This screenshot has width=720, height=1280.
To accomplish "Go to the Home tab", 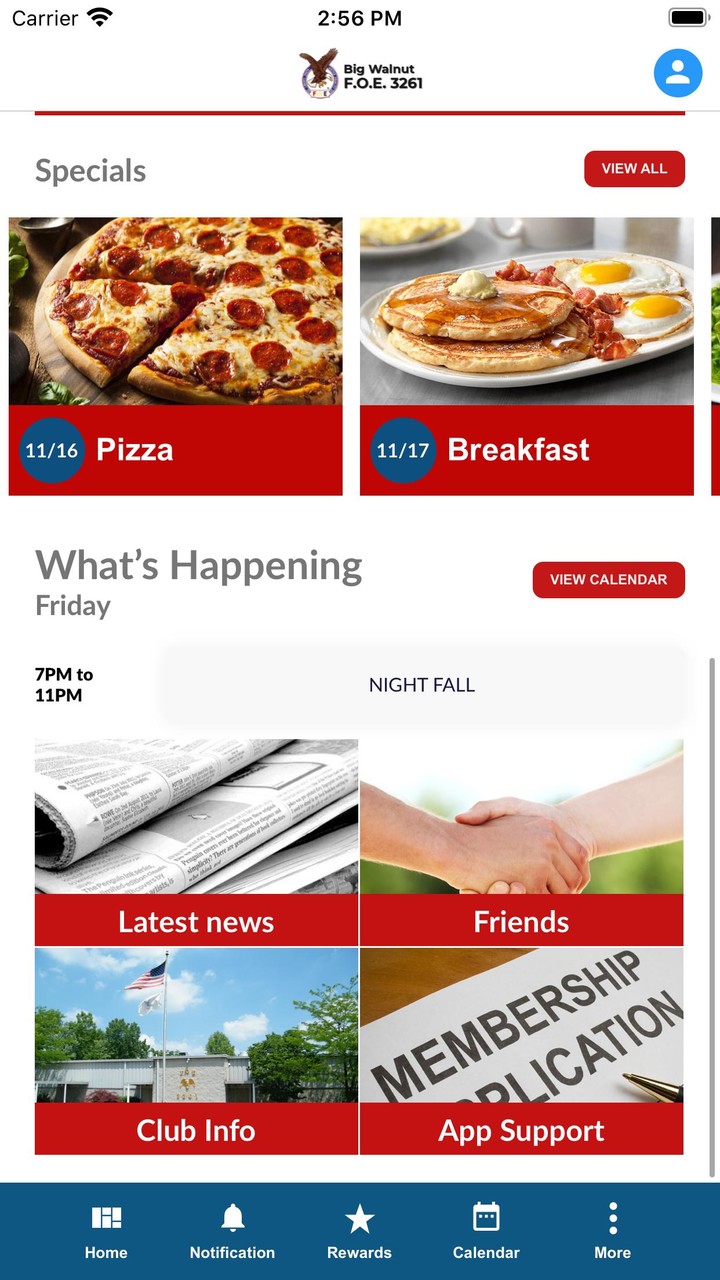I will 106,1231.
